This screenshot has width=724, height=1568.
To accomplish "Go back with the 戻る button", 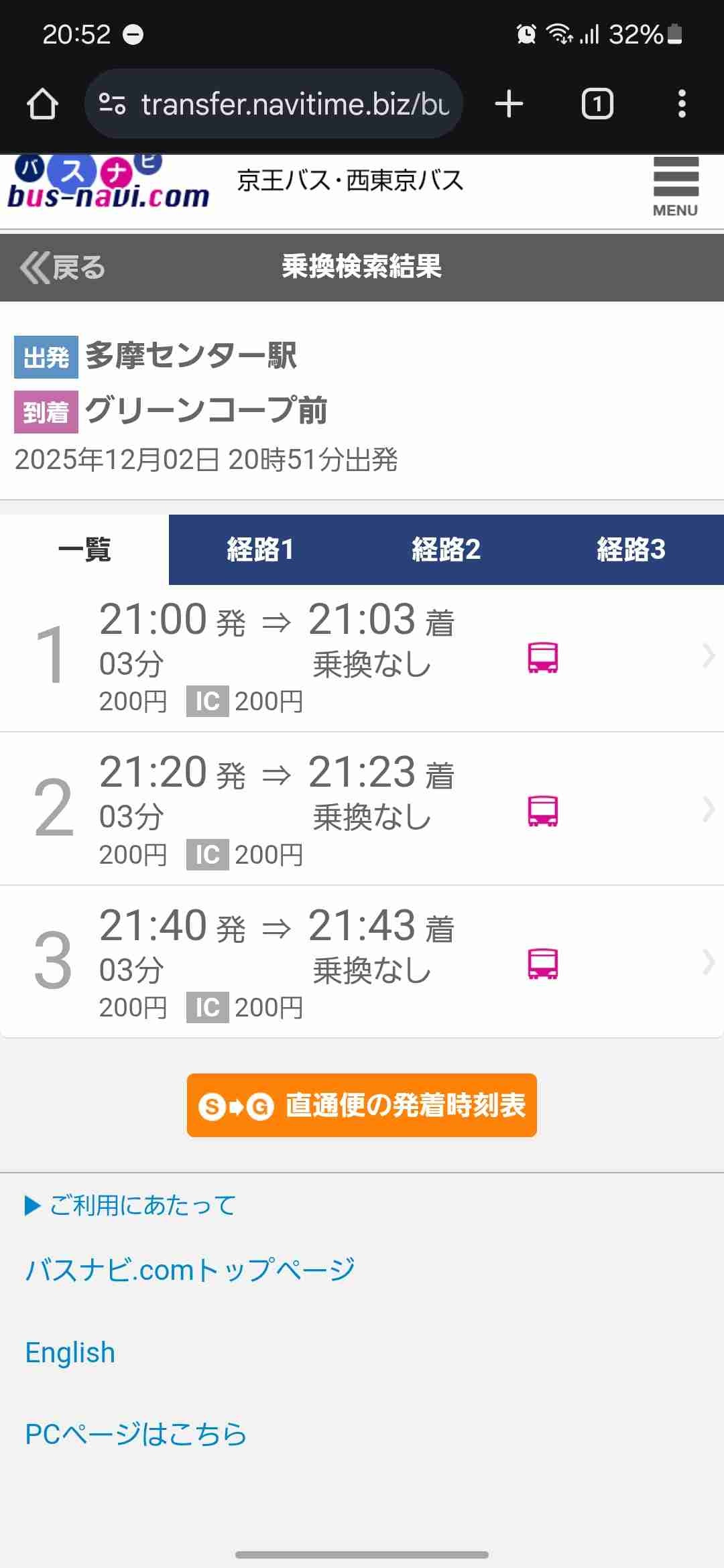I will (x=62, y=267).
